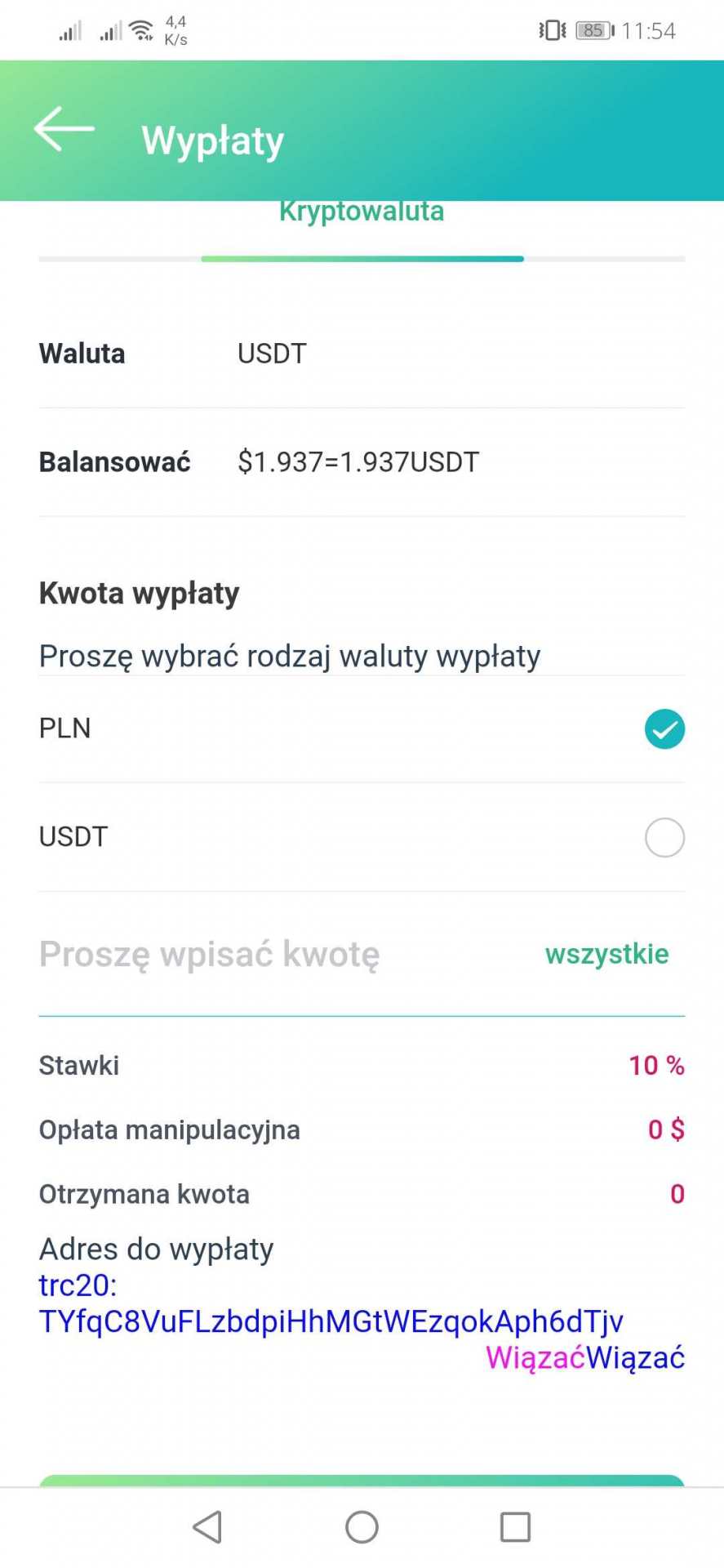Select USDT as withdrawal currency

pyautogui.click(x=664, y=837)
